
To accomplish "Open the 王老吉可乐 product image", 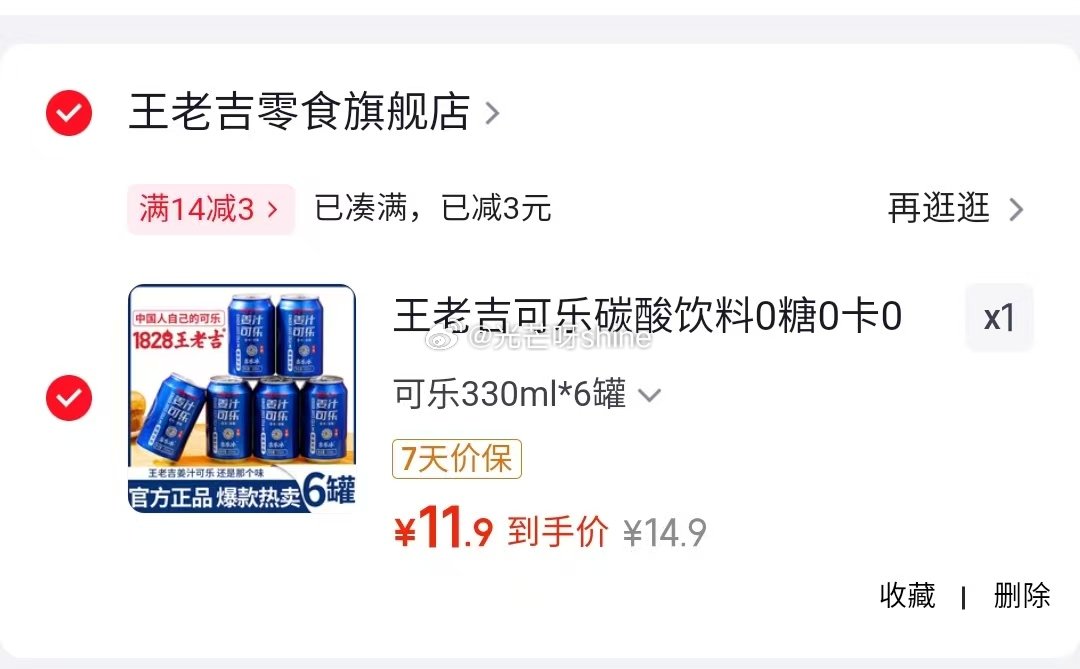I will click(242, 398).
